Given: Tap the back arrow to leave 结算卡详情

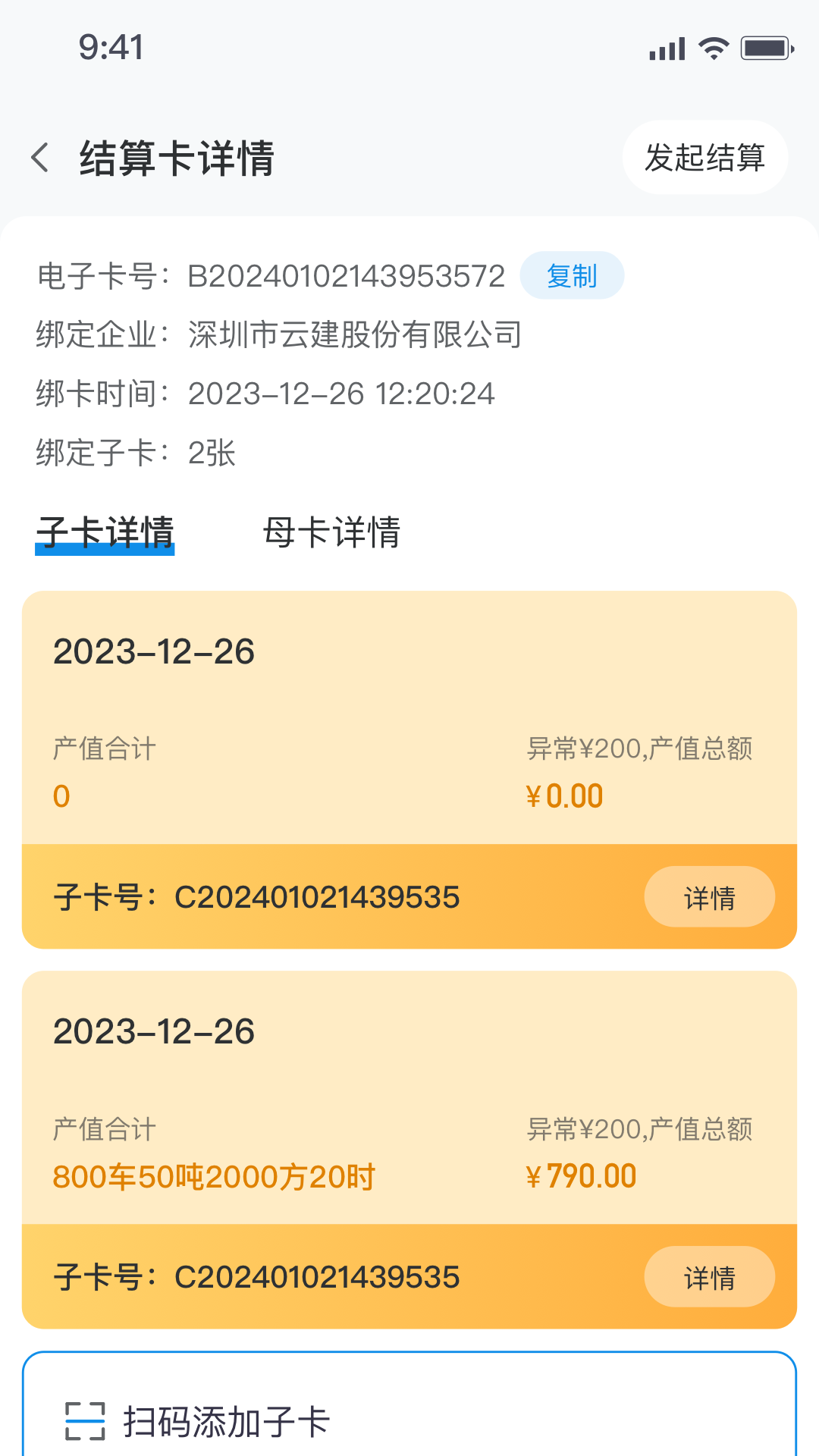Looking at the screenshot, I should pyautogui.click(x=39, y=158).
